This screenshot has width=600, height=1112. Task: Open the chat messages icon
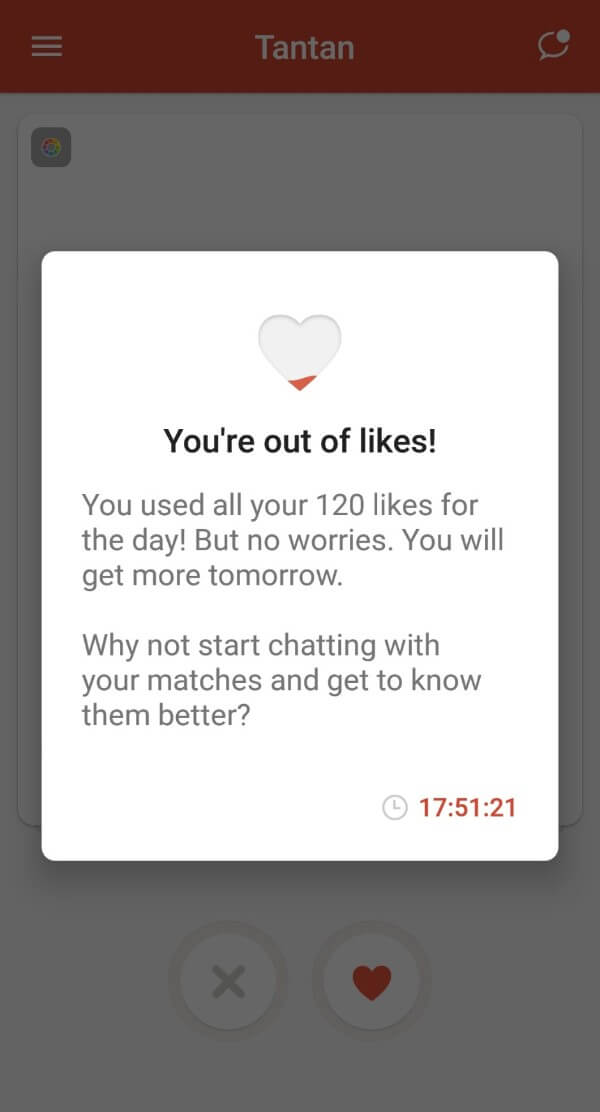tap(552, 46)
